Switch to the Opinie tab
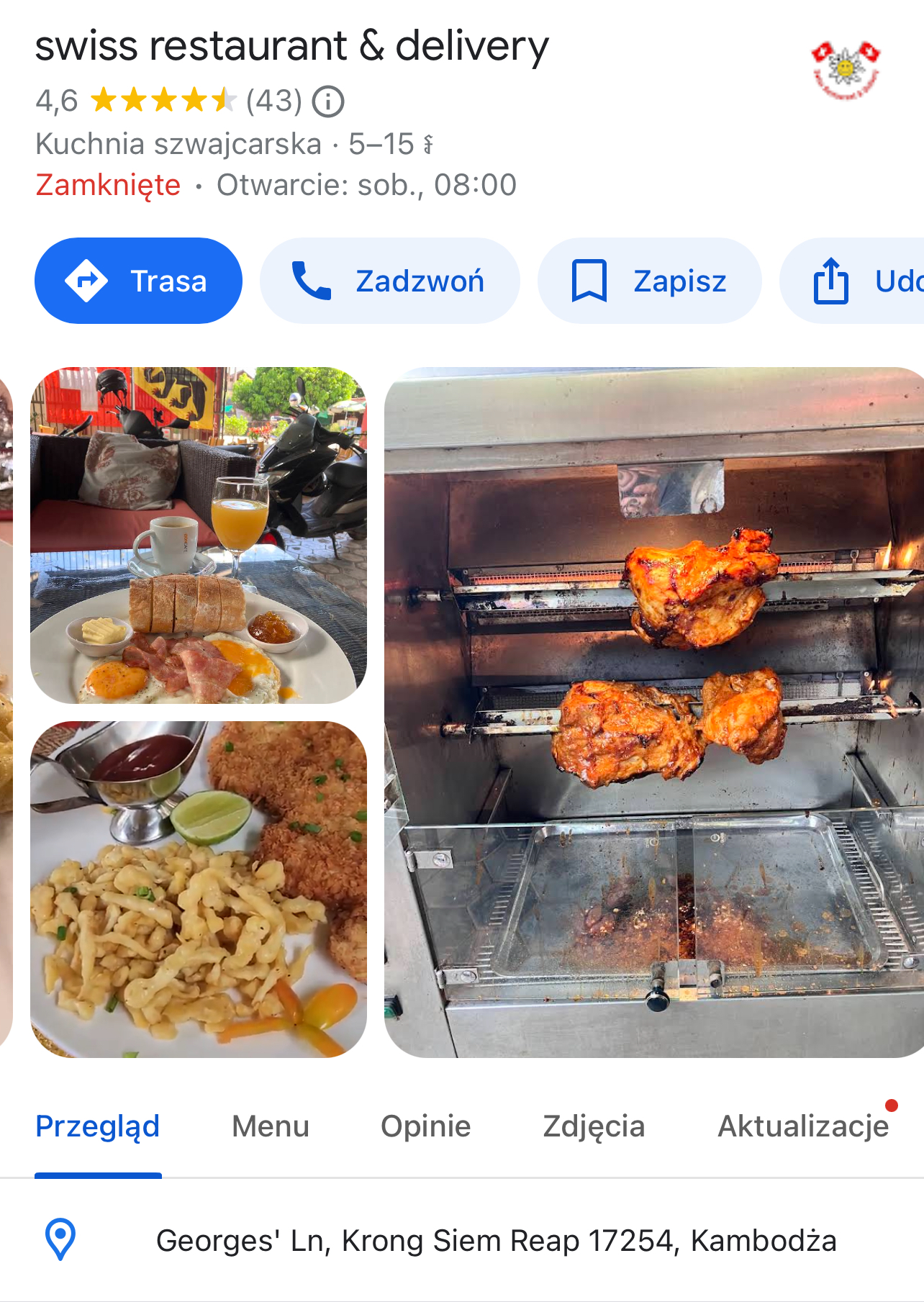This screenshot has width=924, height=1302. click(425, 1126)
